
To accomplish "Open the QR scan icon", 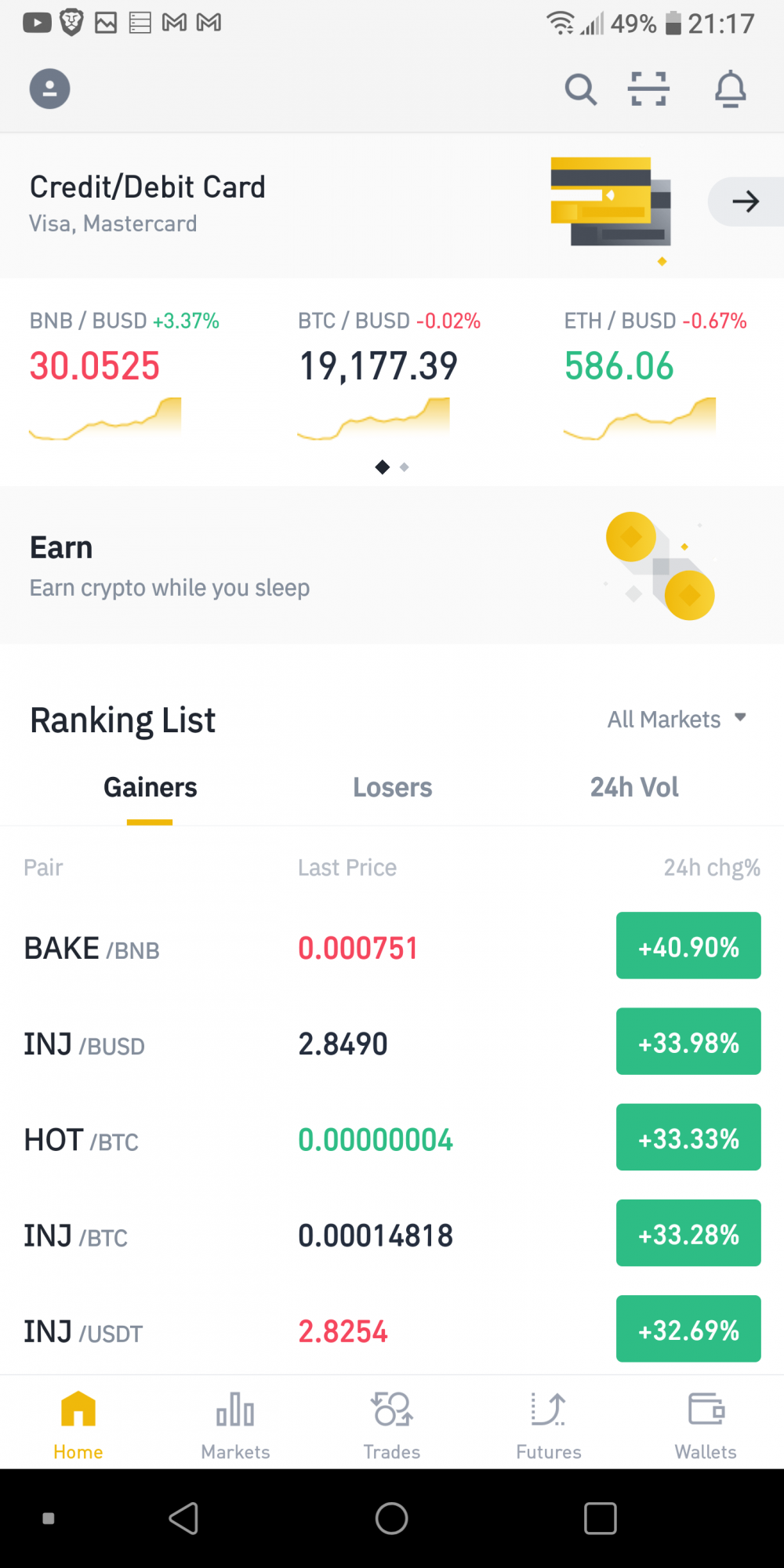I will click(x=648, y=89).
